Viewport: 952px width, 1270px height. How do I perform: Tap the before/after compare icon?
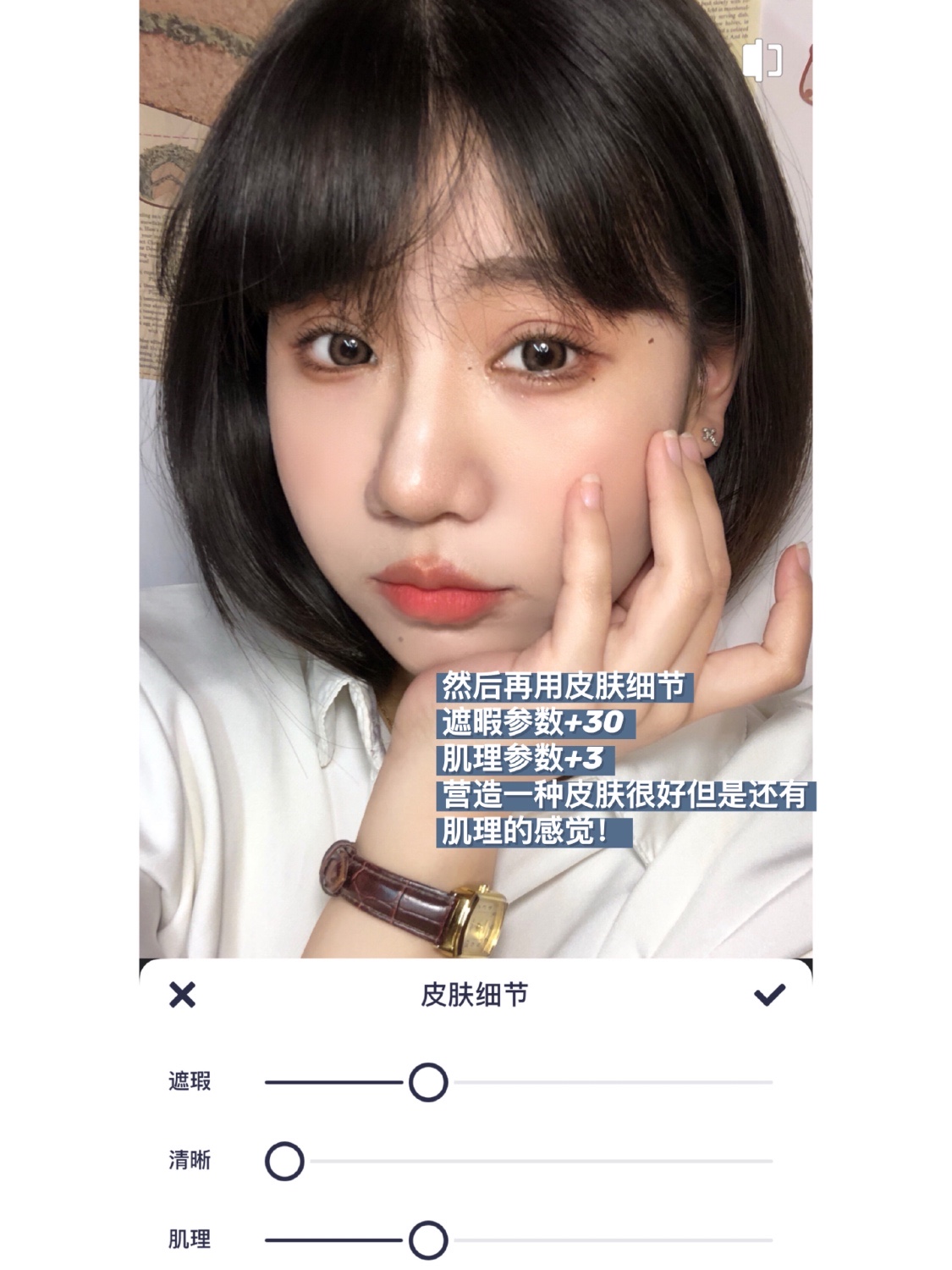point(762,60)
